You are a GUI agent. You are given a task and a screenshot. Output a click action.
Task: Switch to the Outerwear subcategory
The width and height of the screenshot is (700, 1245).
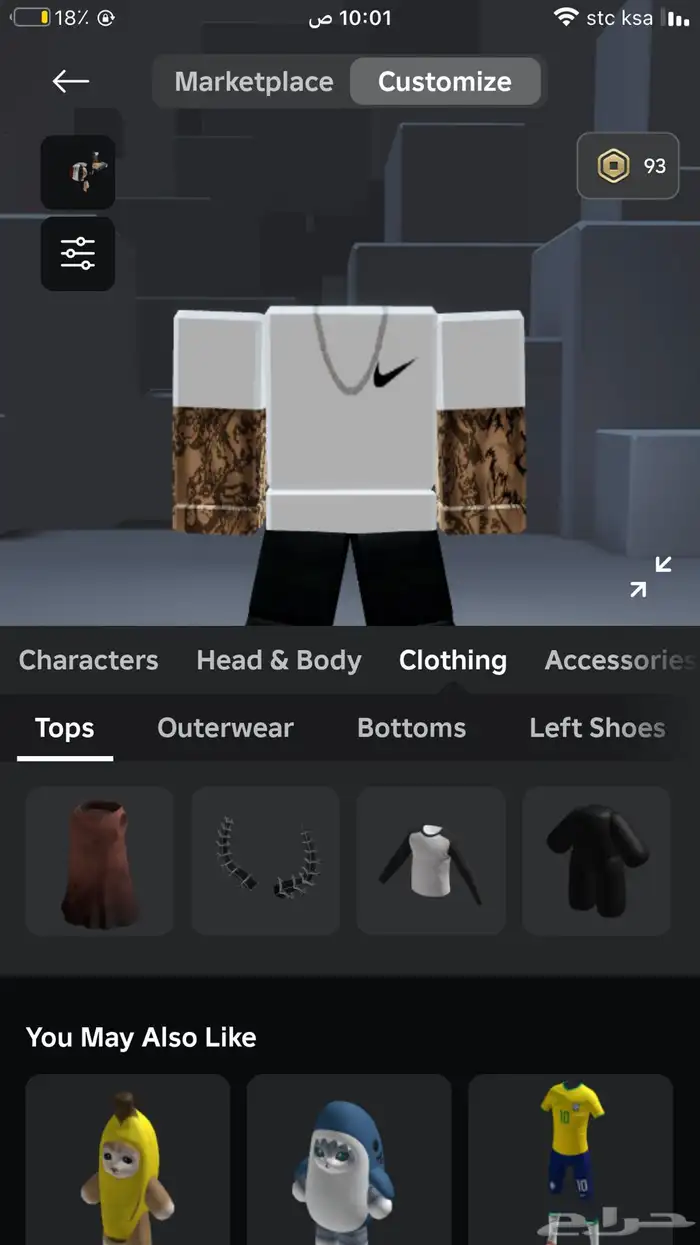(225, 728)
